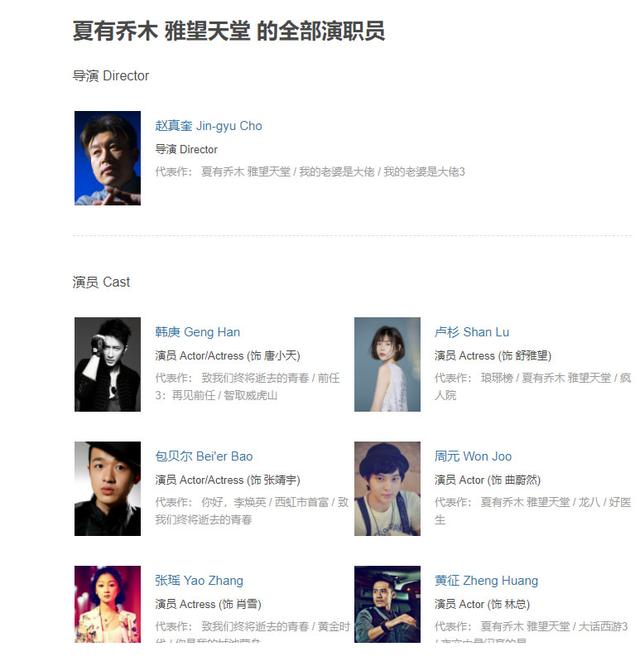The height and width of the screenshot is (671, 640).
Task: Tap Zheng Huang's photo thumbnail
Action: pyautogui.click(x=387, y=604)
